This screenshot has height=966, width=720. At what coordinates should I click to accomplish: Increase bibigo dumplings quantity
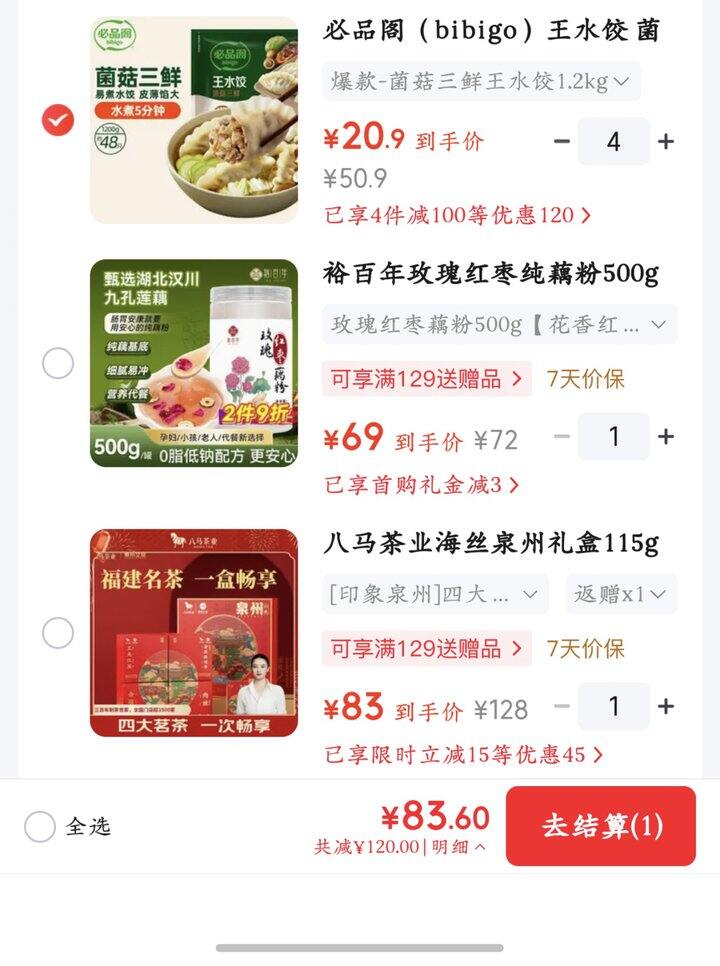click(x=666, y=142)
